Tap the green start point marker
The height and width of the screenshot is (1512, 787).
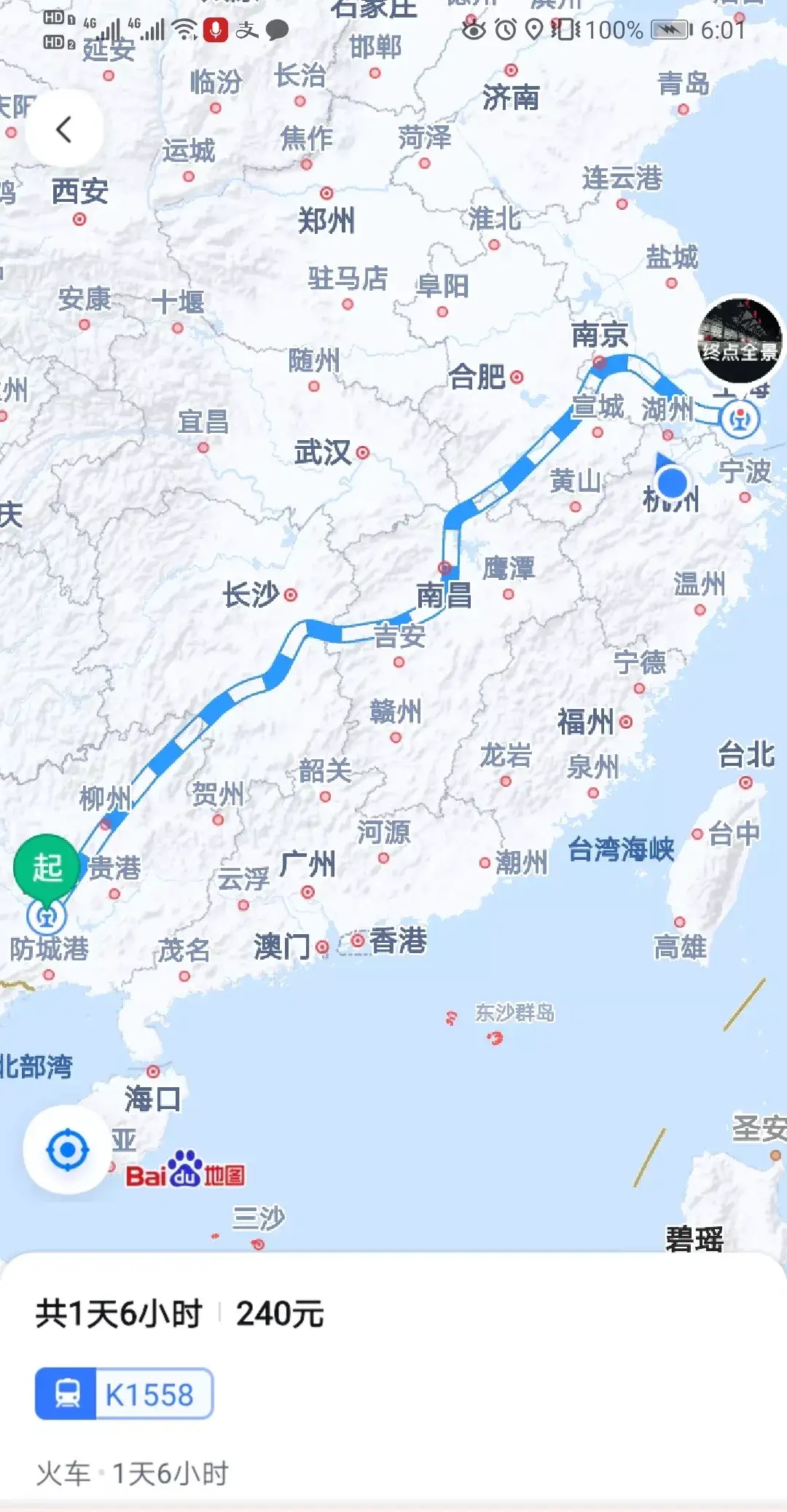[47, 869]
